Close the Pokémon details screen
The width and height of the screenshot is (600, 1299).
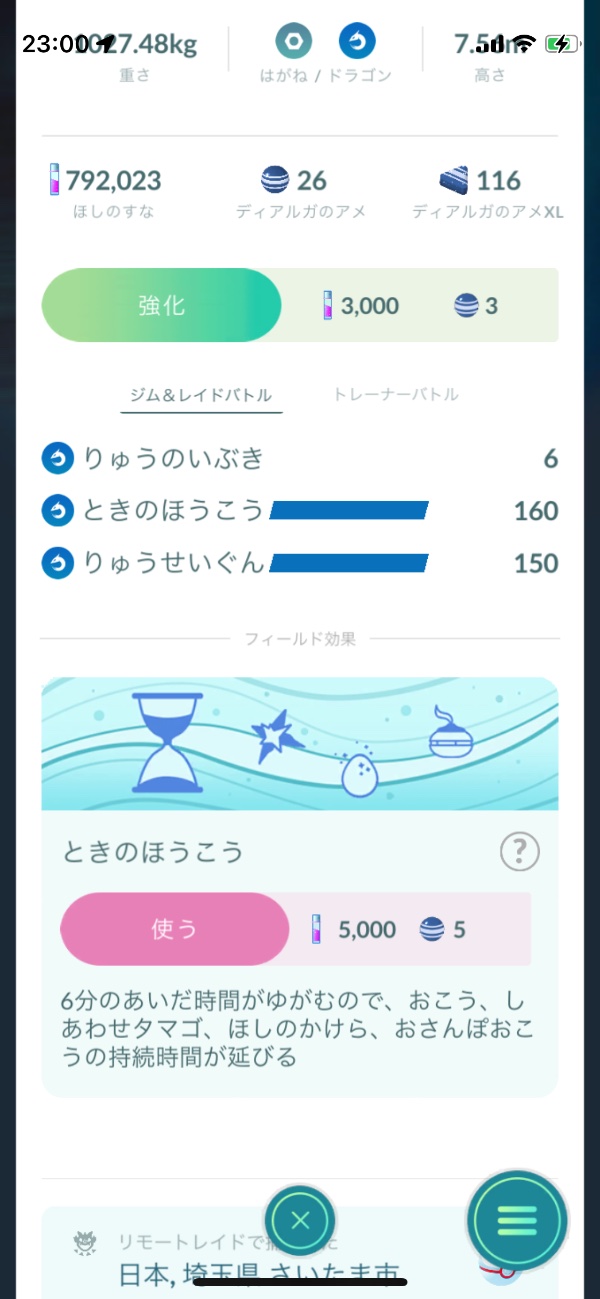coord(300,1220)
